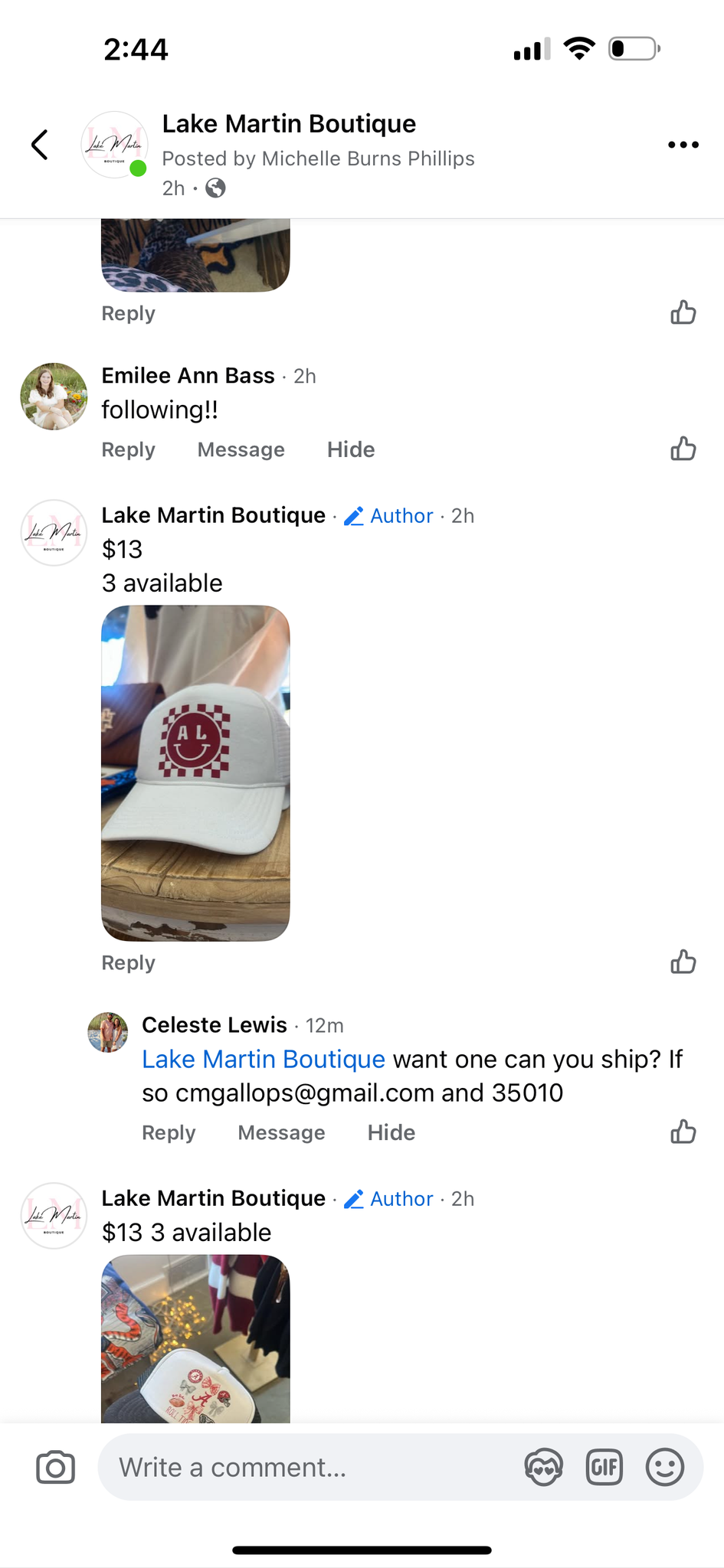This screenshot has width=724, height=1568.
Task: Open the Lake Martin Boutique mention link
Action: click(263, 1059)
